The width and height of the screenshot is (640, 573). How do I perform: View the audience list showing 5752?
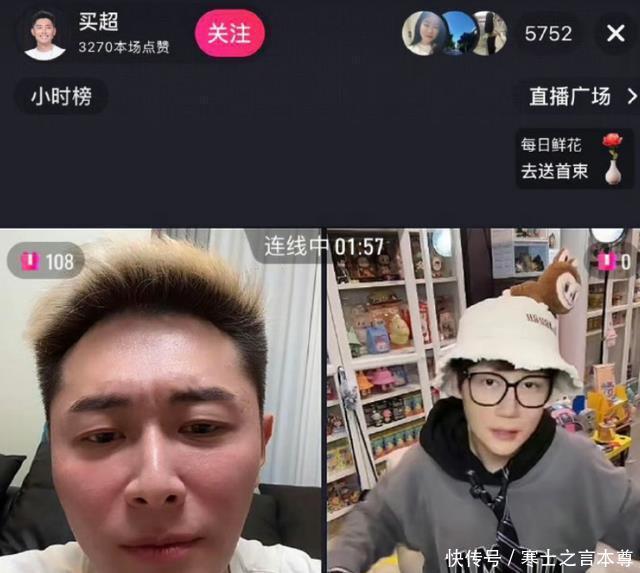(x=548, y=33)
